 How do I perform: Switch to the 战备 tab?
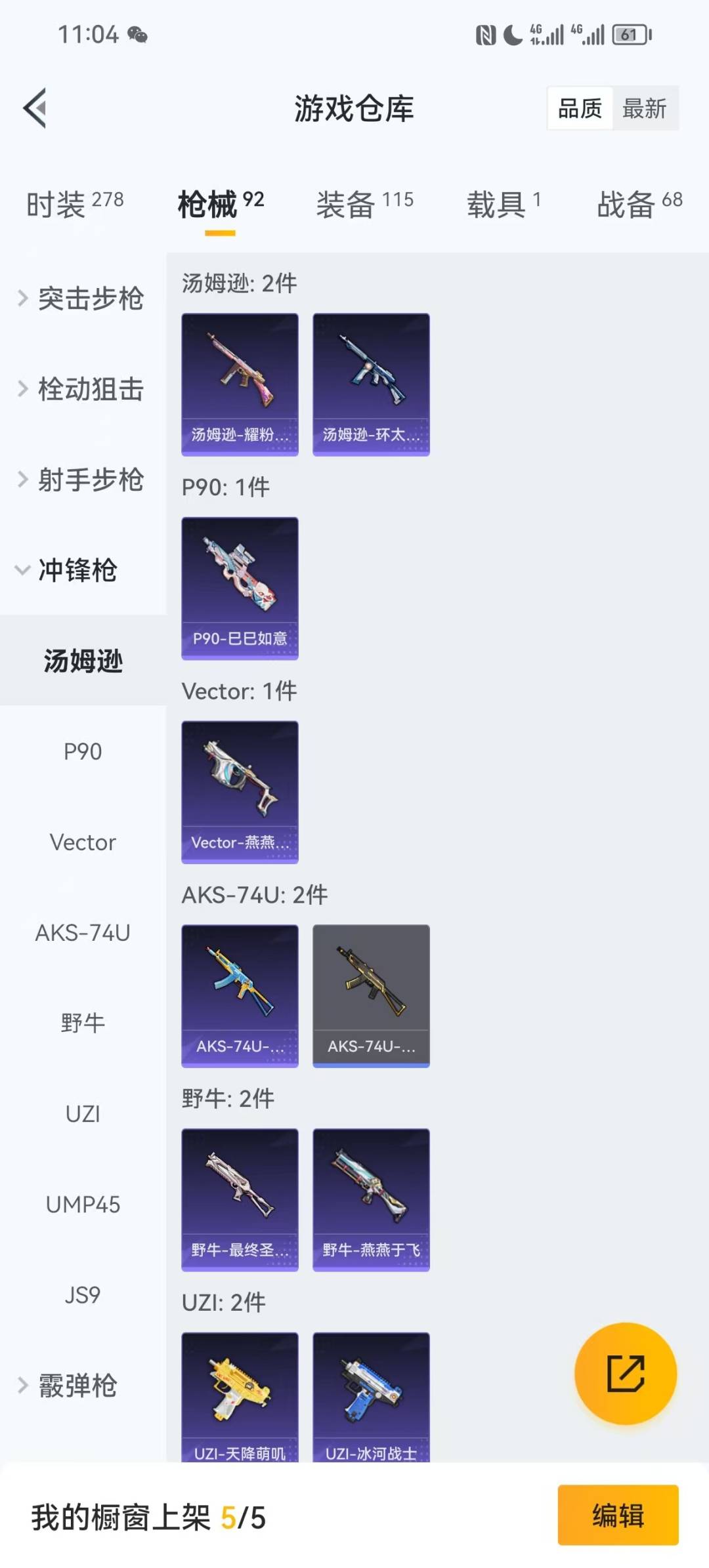click(639, 204)
